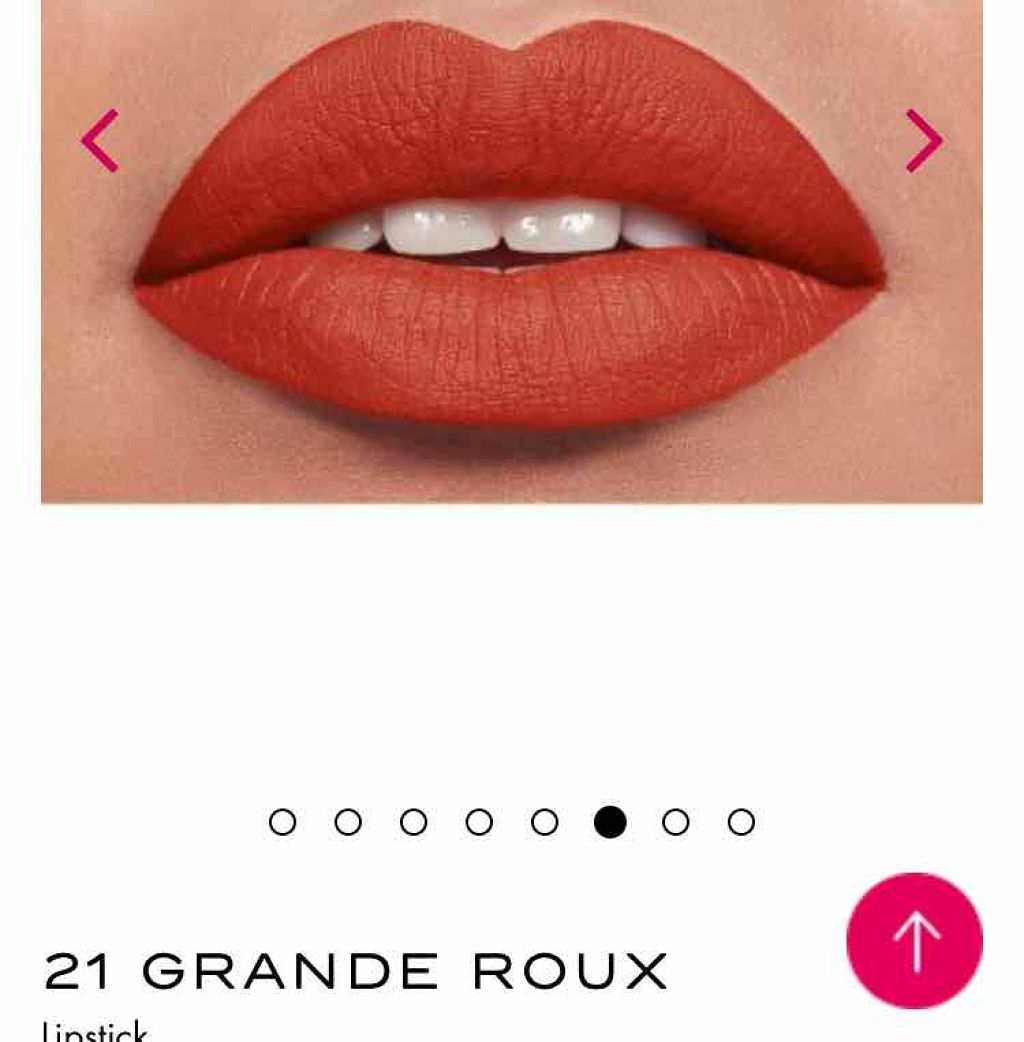Image resolution: width=1024 pixels, height=1042 pixels.
Task: Show the previous product image
Action: [100, 141]
